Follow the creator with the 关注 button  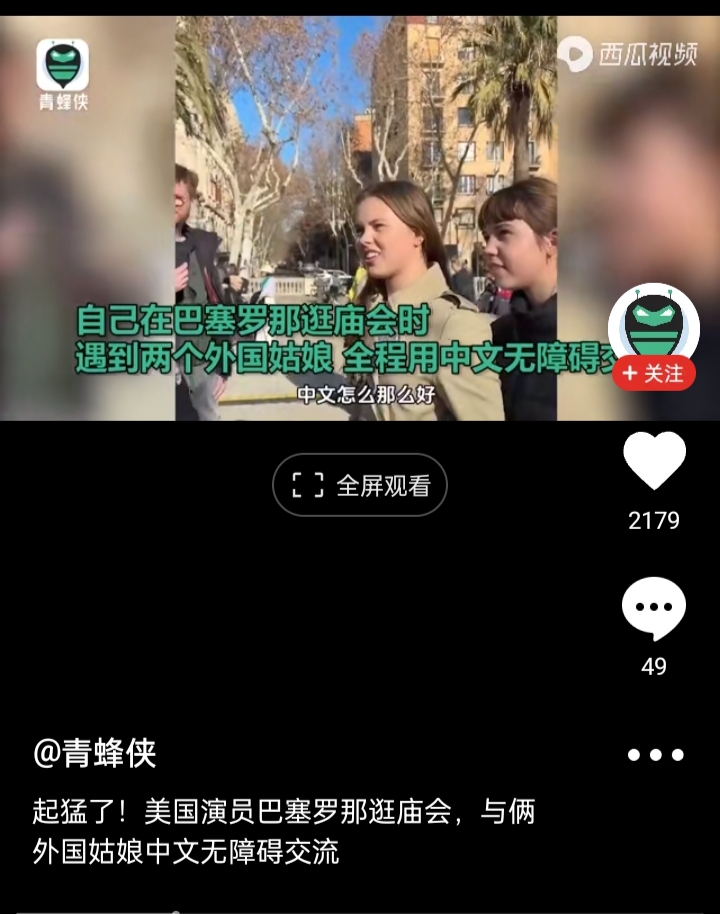pyautogui.click(x=653, y=373)
